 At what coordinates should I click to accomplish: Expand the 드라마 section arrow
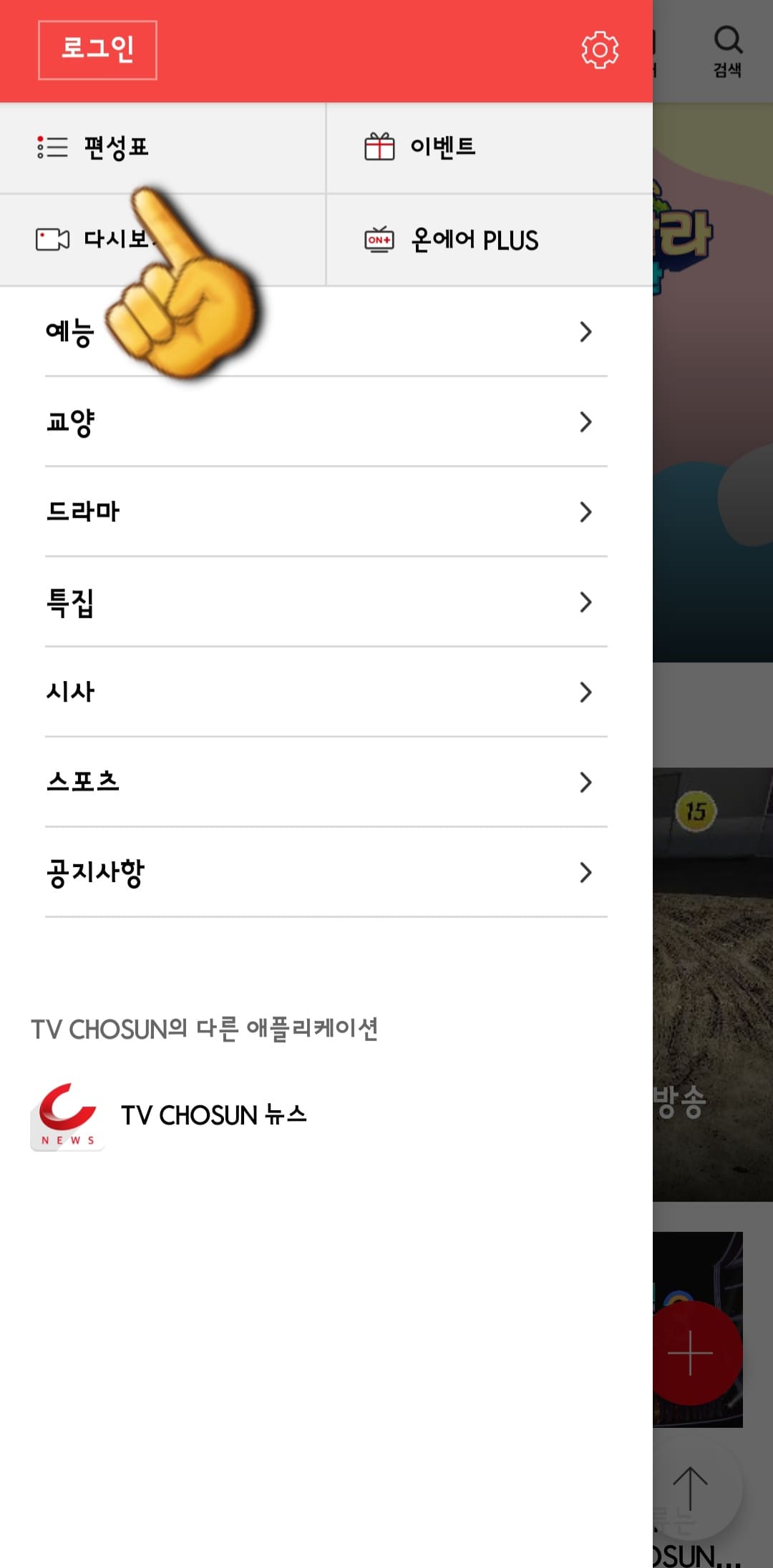[x=585, y=511]
